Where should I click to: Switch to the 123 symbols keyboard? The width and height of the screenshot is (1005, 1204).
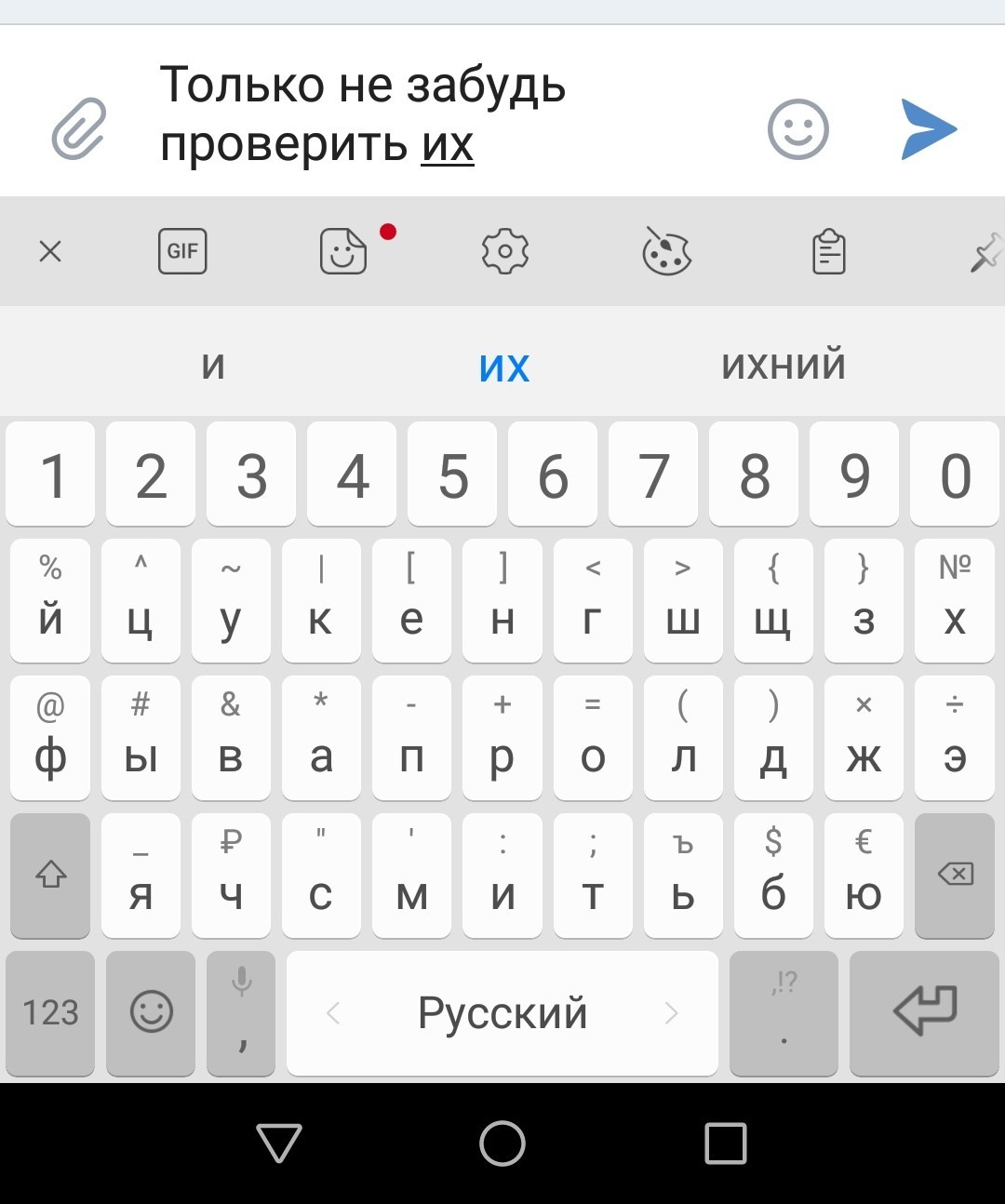pos(50,1012)
